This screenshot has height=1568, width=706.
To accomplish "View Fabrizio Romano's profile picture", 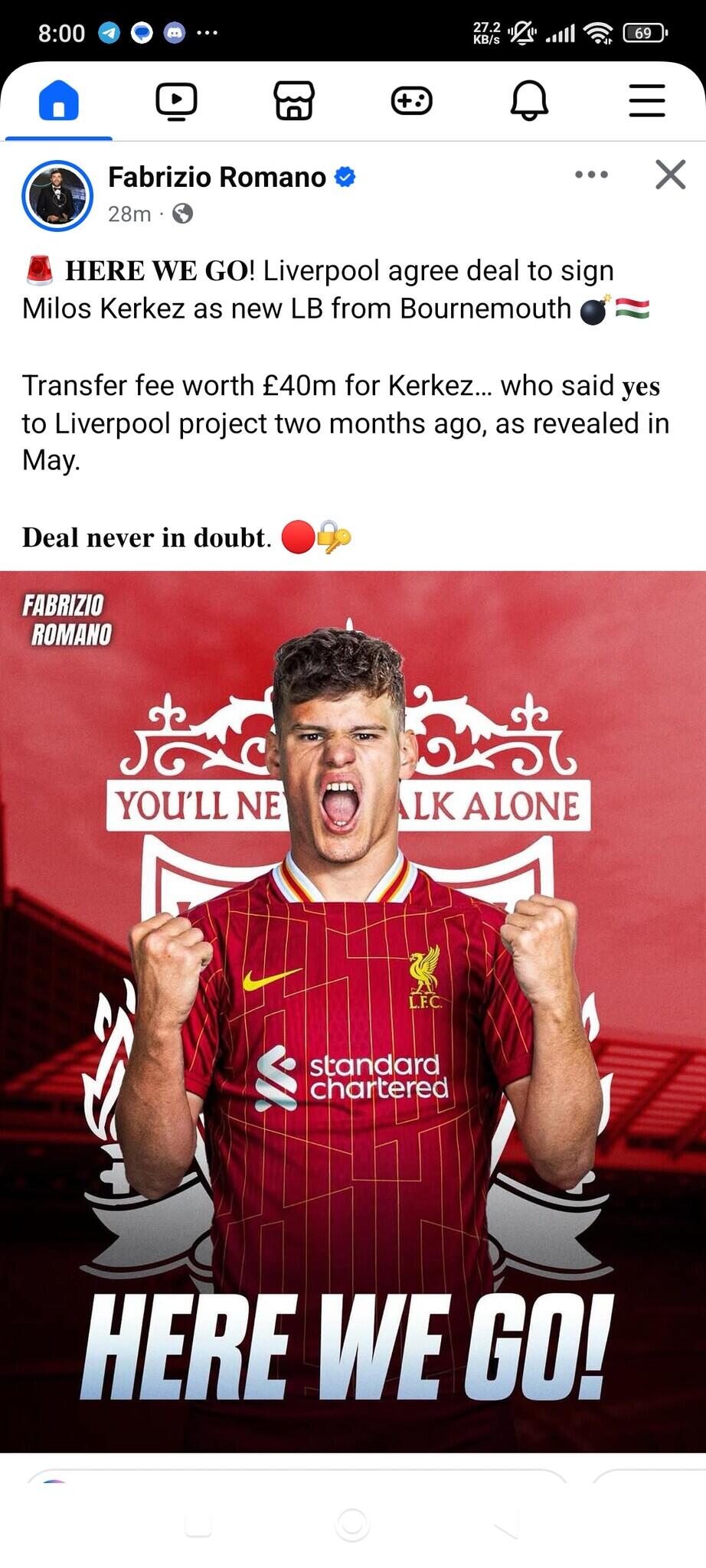I will pyautogui.click(x=57, y=196).
